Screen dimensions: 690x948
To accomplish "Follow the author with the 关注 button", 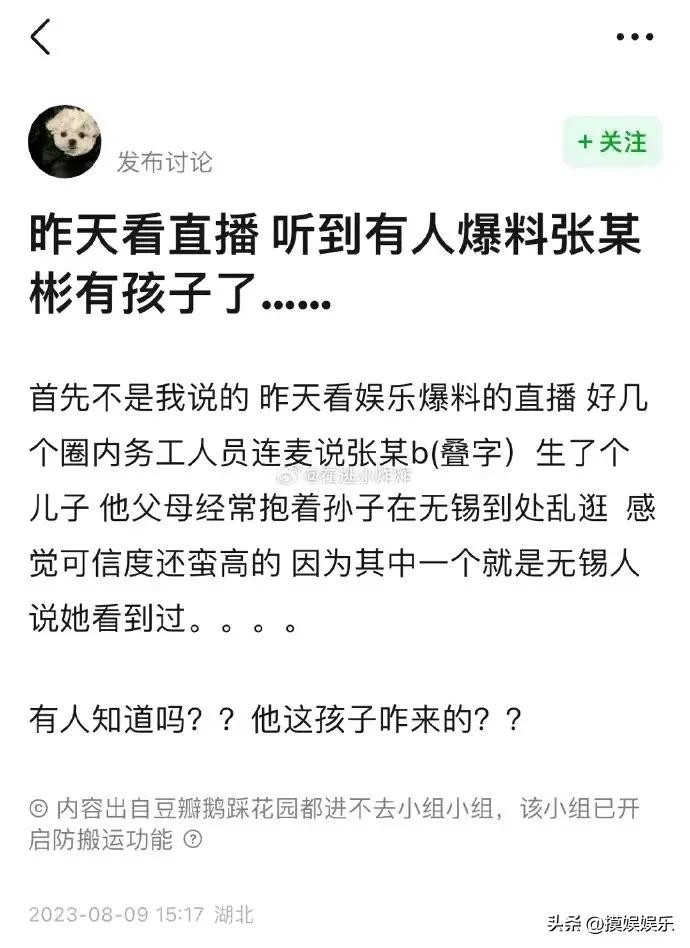I will coord(611,143).
